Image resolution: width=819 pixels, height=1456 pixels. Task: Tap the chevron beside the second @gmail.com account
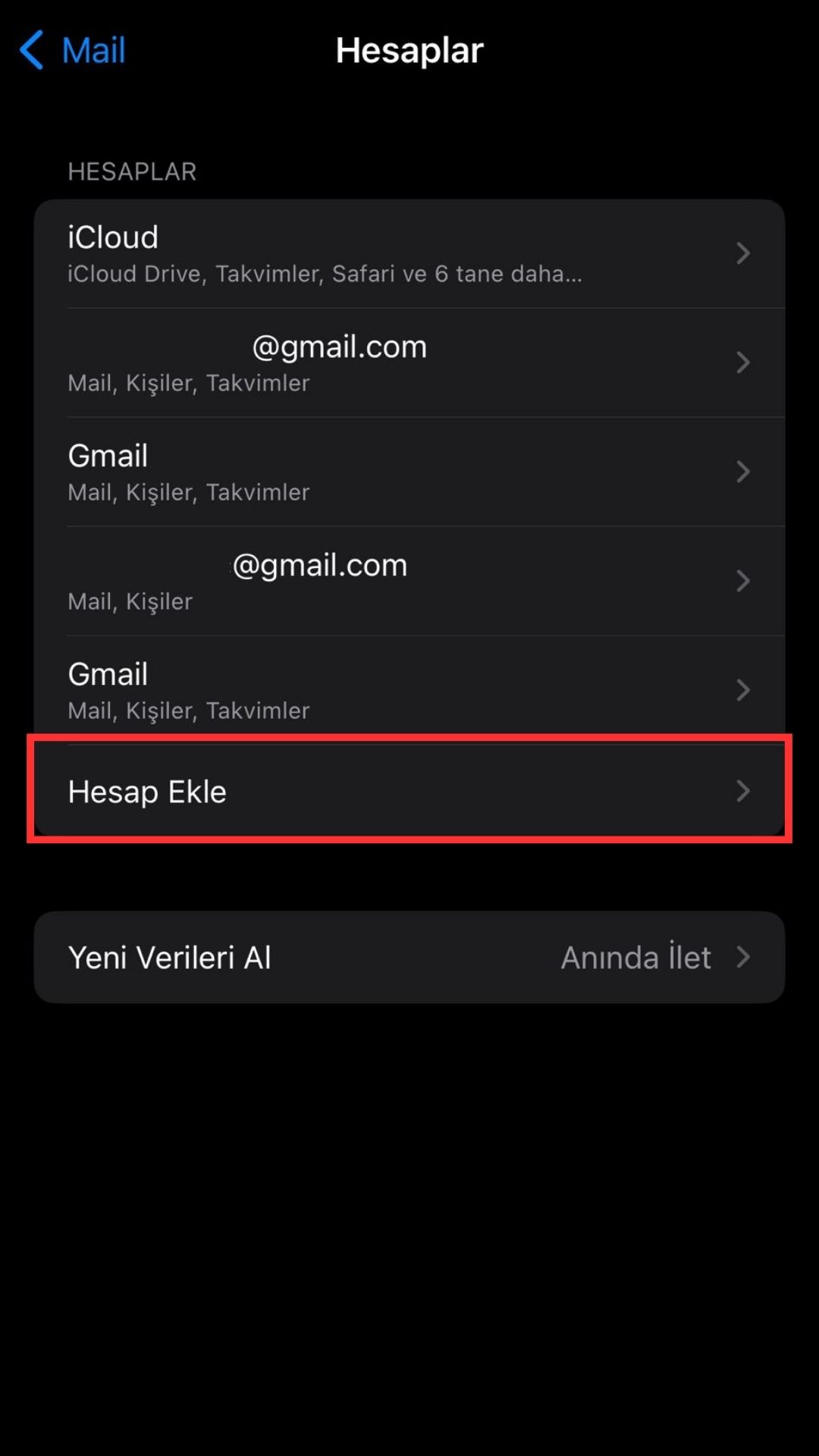tap(742, 581)
